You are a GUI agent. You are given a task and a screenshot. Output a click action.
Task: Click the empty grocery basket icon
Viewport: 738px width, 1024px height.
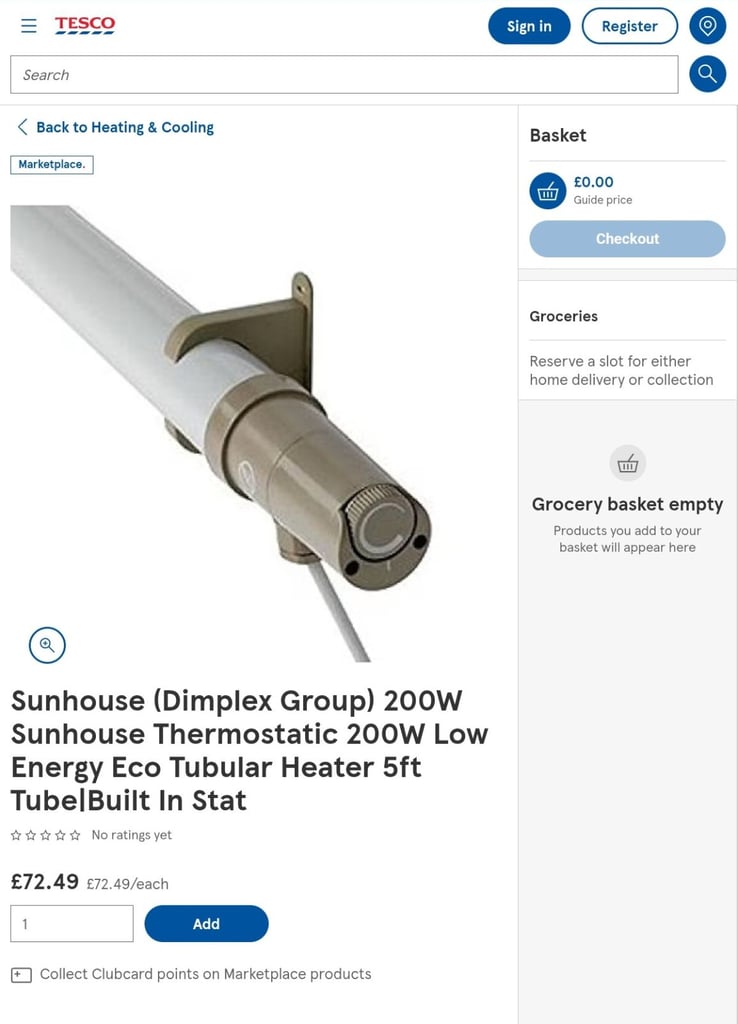[x=627, y=463]
